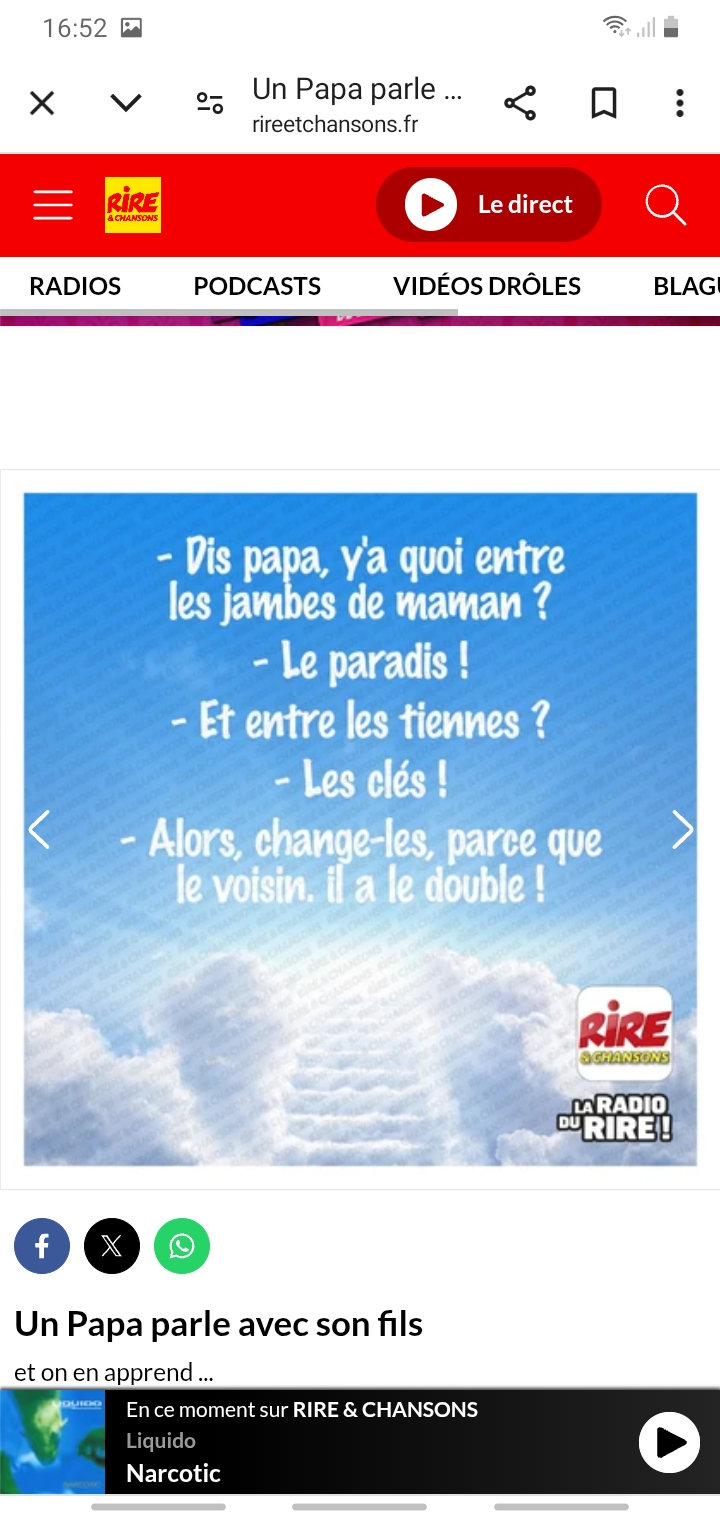This screenshot has height=1520, width=720.
Task: Share this joke on X
Action: tap(112, 1246)
